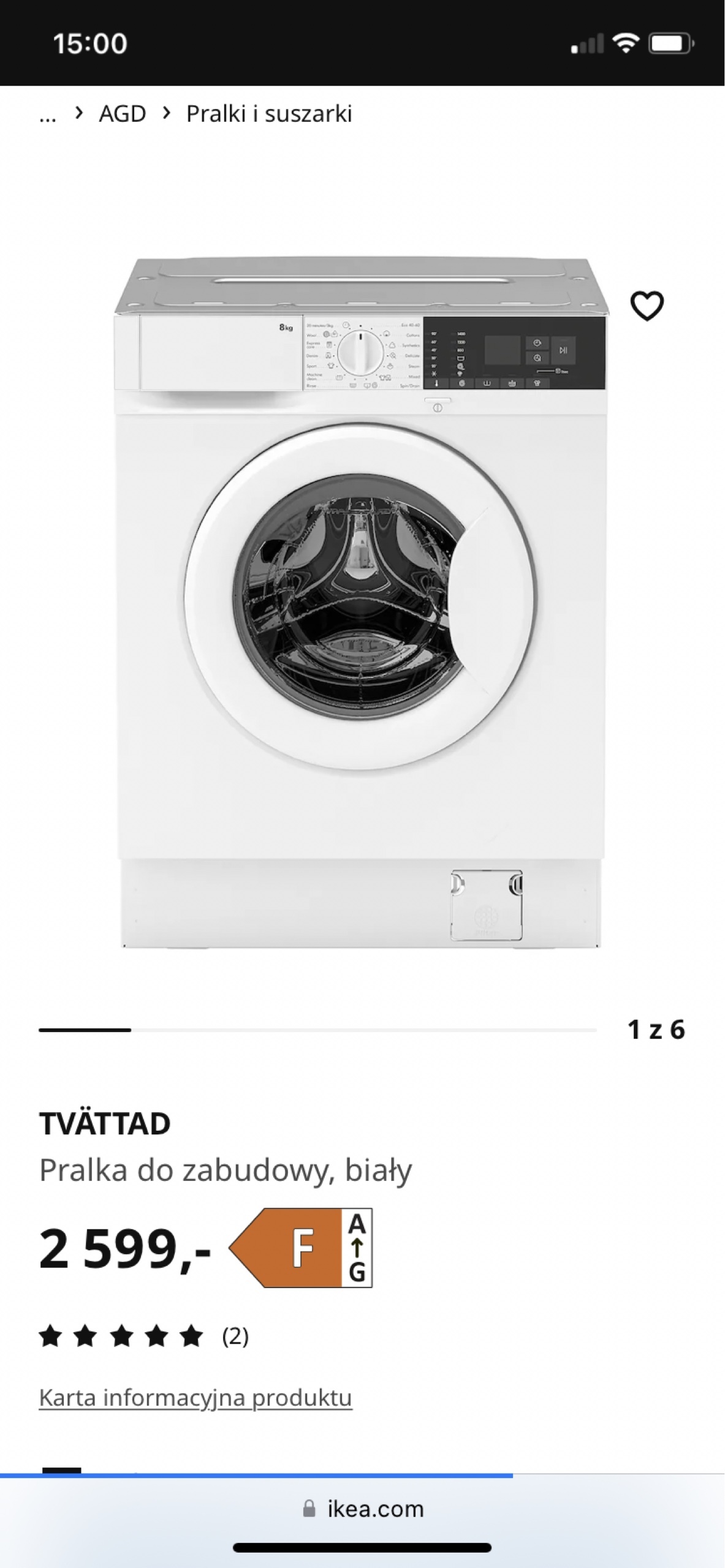The height and width of the screenshot is (1568, 725).
Task: Open the energy class F label
Action: (x=301, y=1248)
